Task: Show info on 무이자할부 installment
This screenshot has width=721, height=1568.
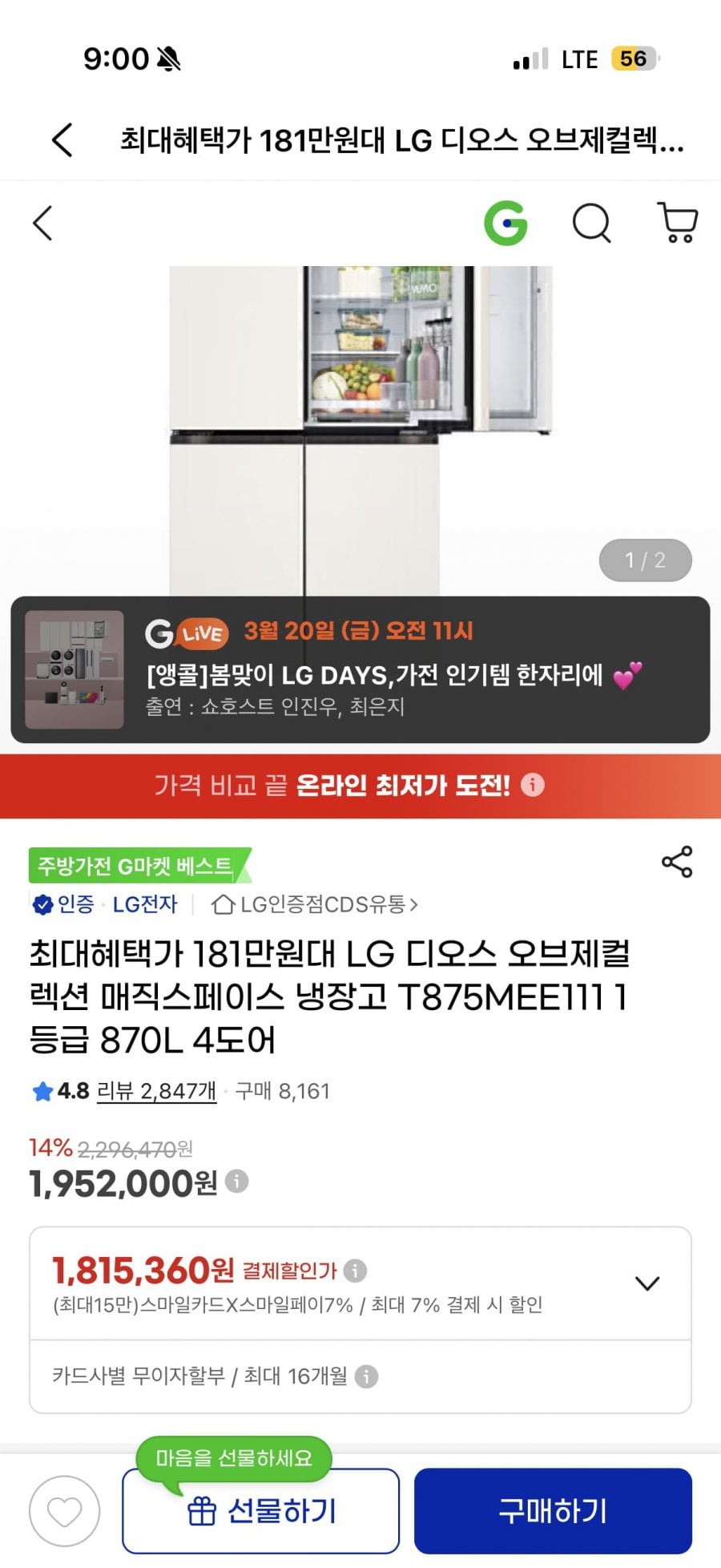Action: click(367, 1376)
